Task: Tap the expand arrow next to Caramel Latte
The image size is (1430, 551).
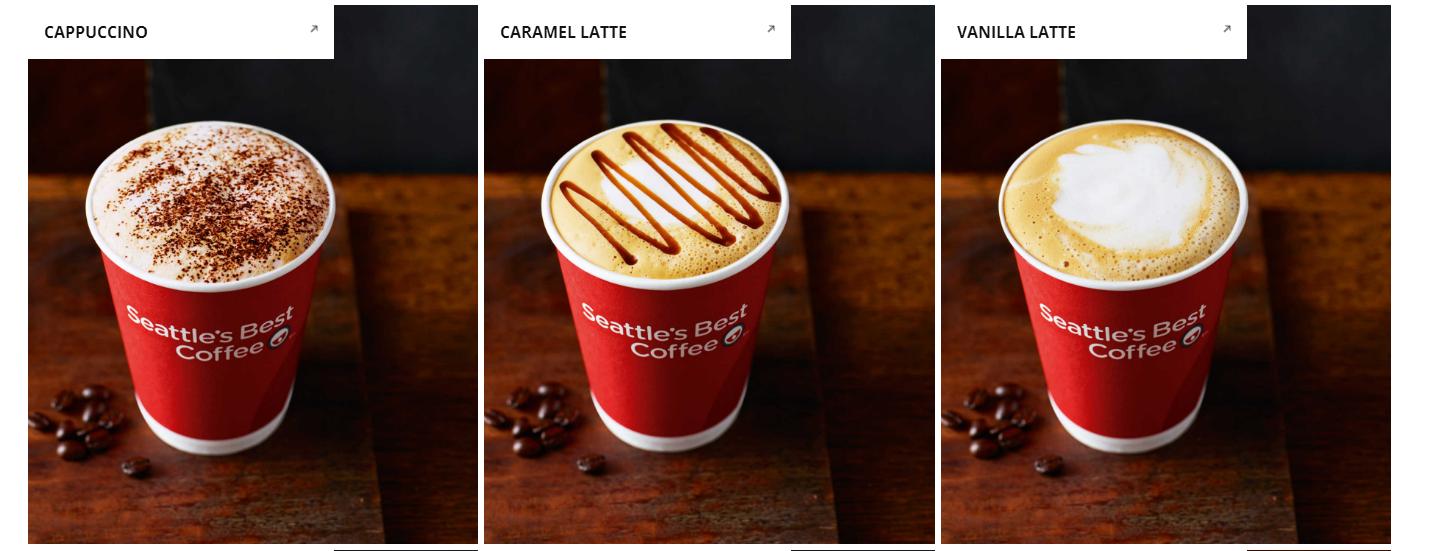Action: click(x=771, y=29)
